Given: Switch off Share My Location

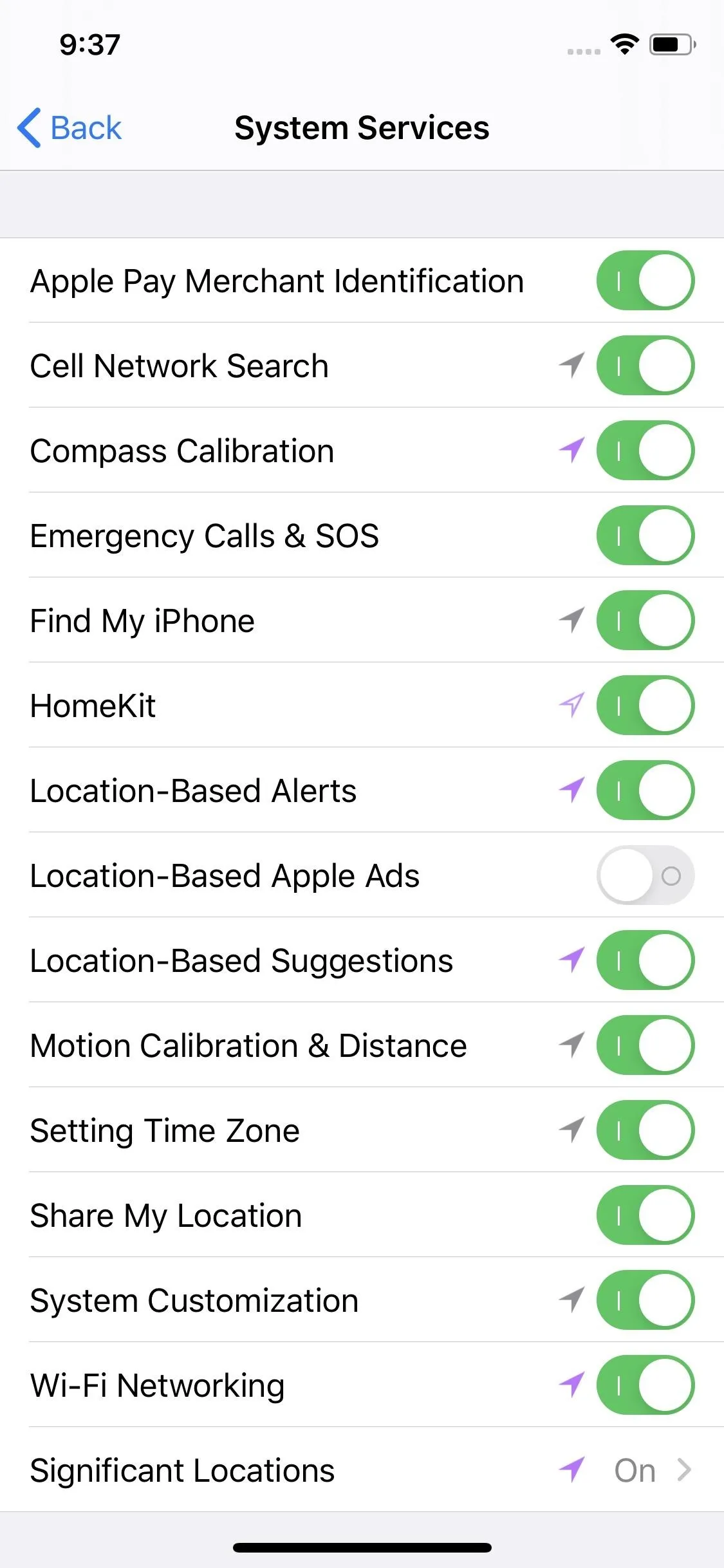Looking at the screenshot, I should click(645, 1215).
